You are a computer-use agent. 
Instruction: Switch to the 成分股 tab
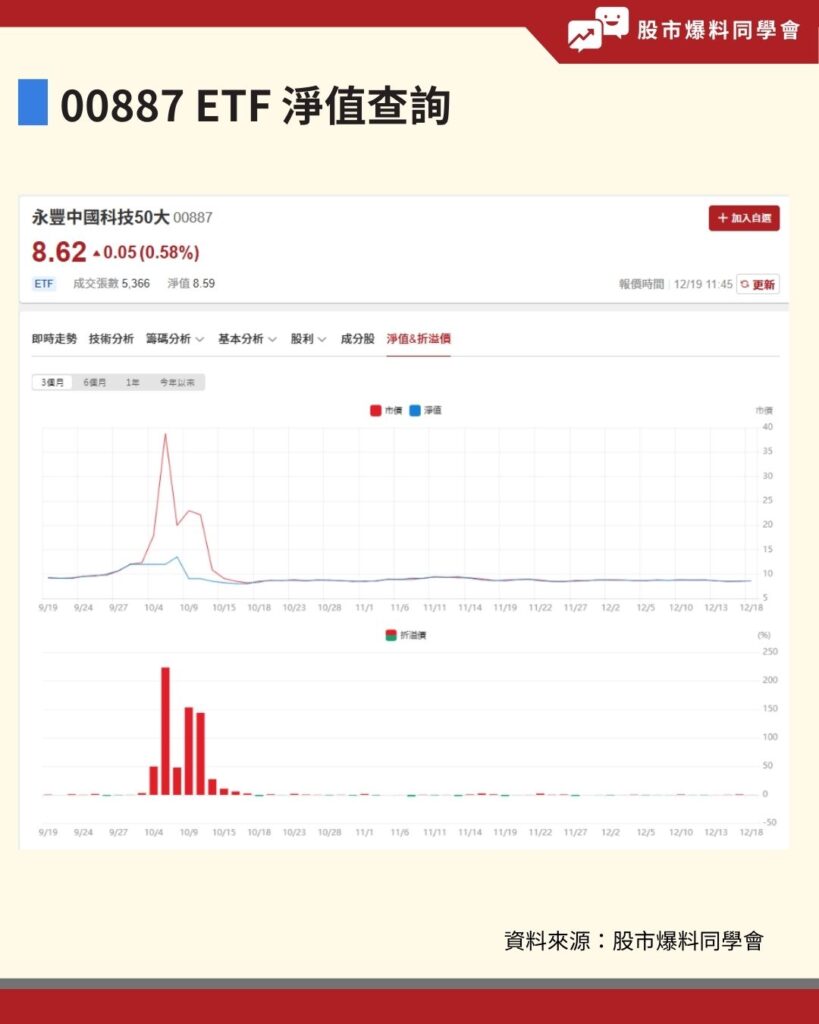(357, 338)
